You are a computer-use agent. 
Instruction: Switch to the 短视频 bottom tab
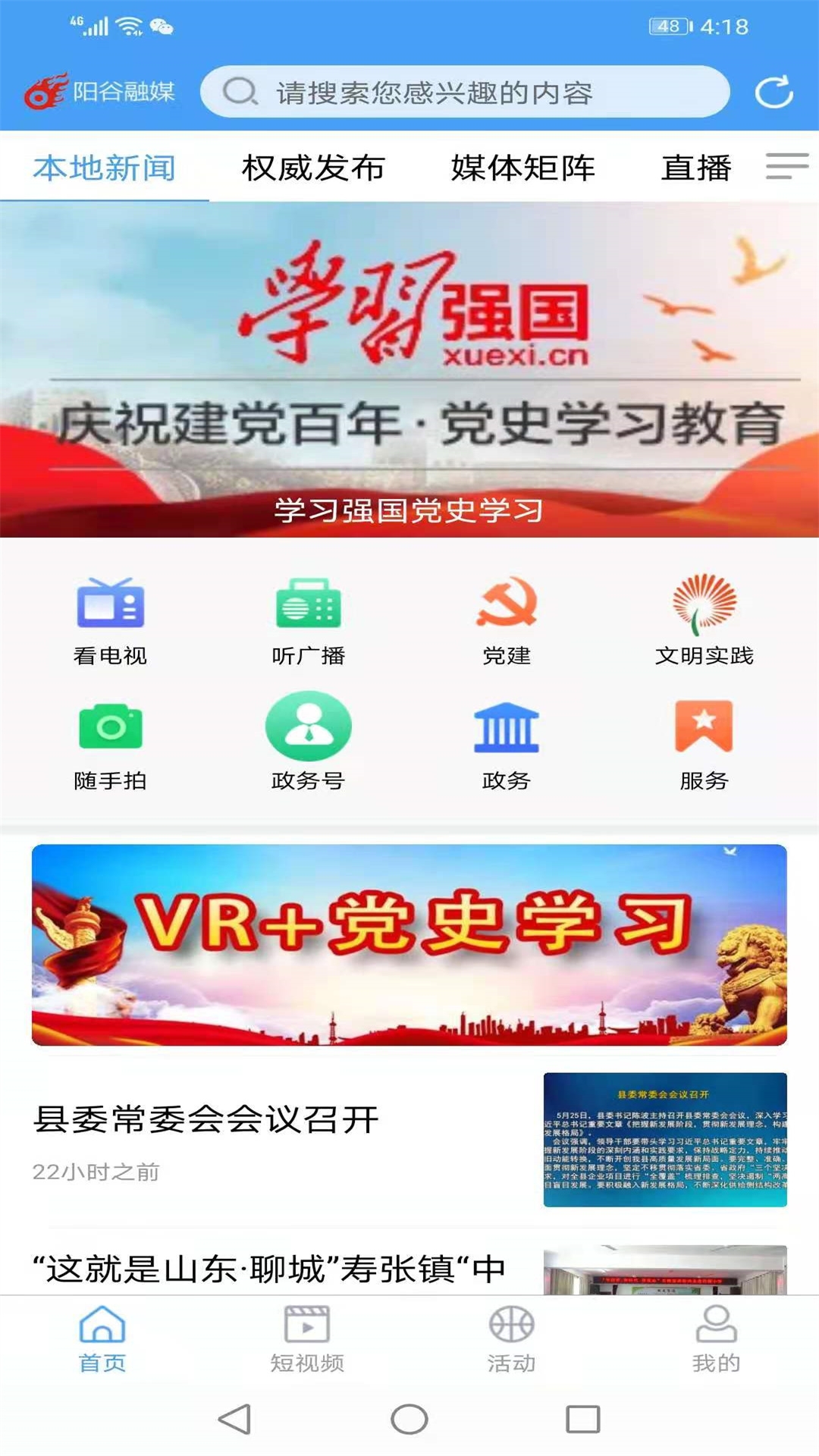coord(307,1339)
